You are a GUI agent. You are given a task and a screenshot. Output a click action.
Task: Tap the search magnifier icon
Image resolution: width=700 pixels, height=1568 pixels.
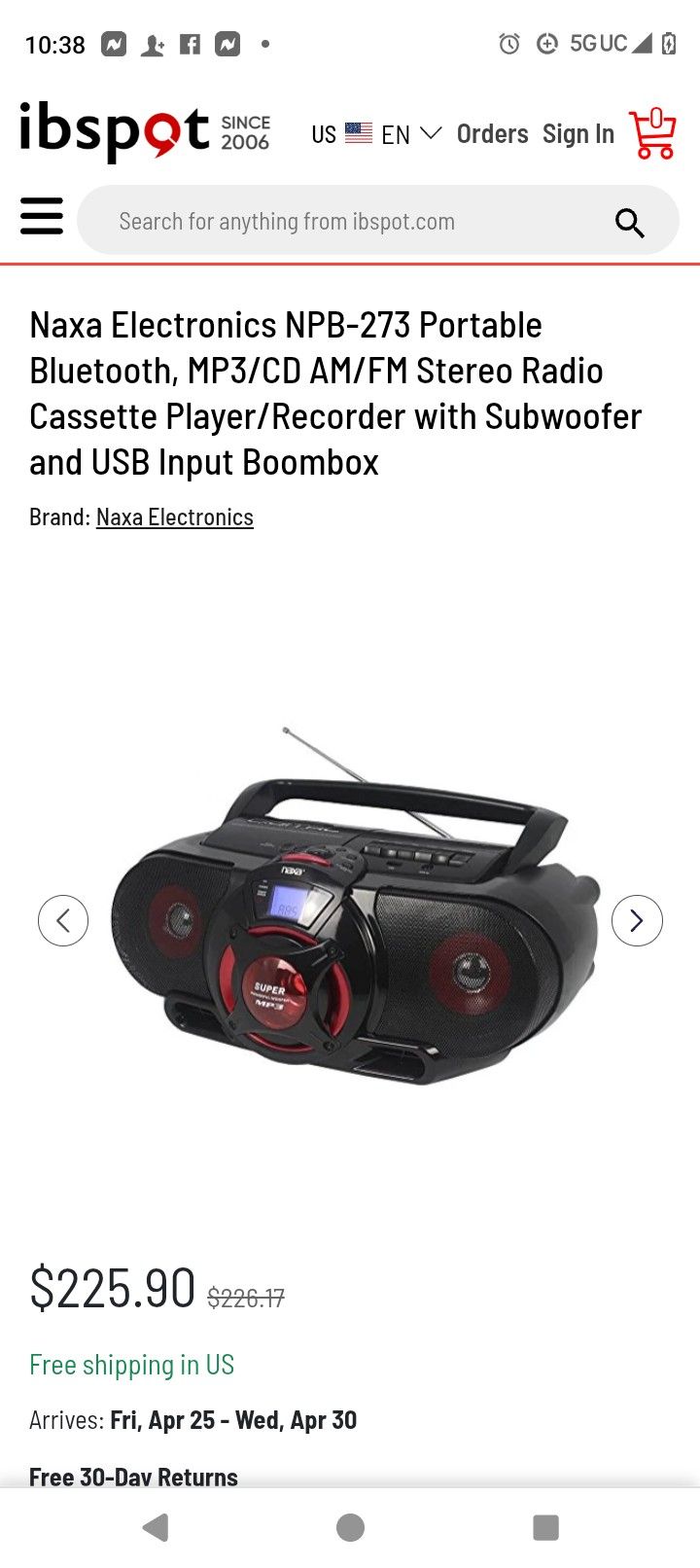point(629,221)
